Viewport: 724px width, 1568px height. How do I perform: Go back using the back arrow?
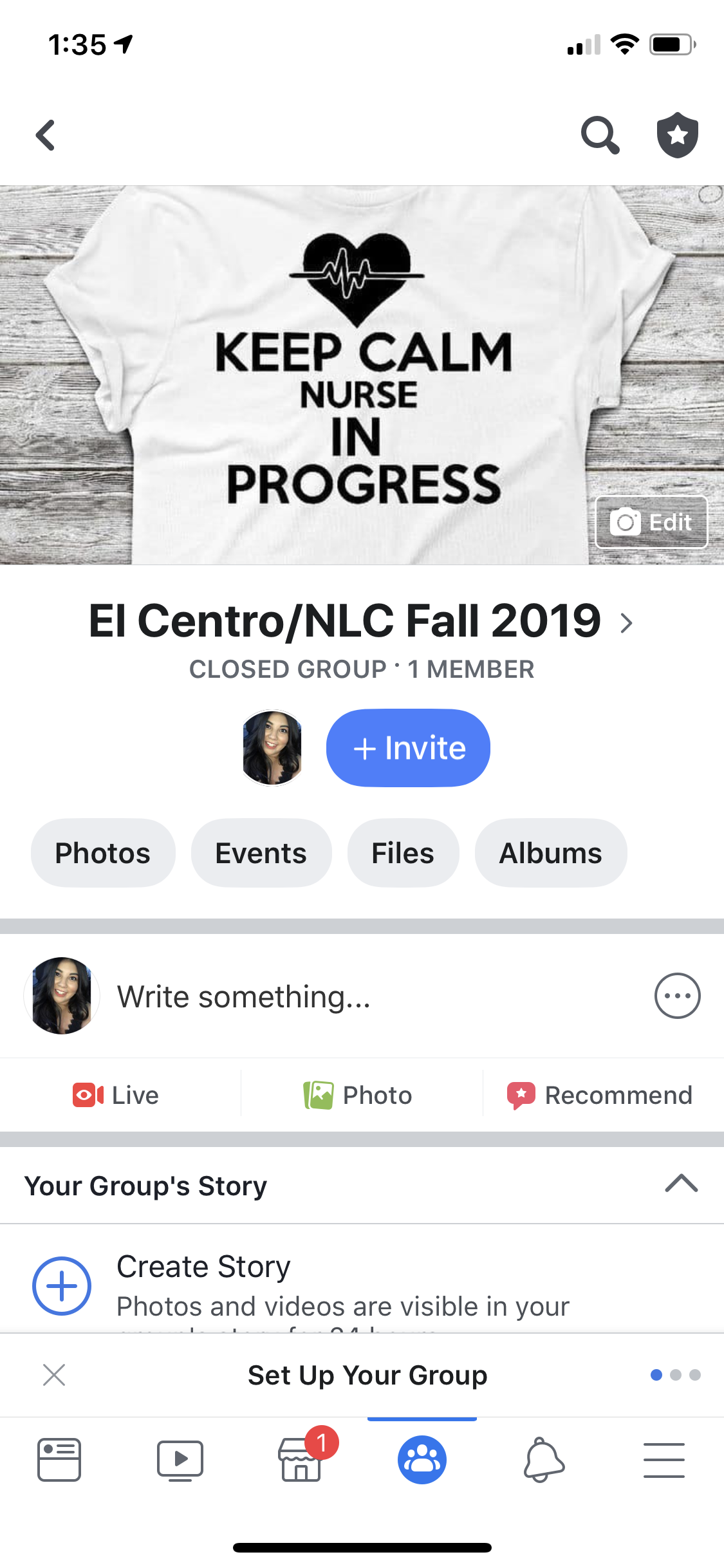(x=45, y=135)
